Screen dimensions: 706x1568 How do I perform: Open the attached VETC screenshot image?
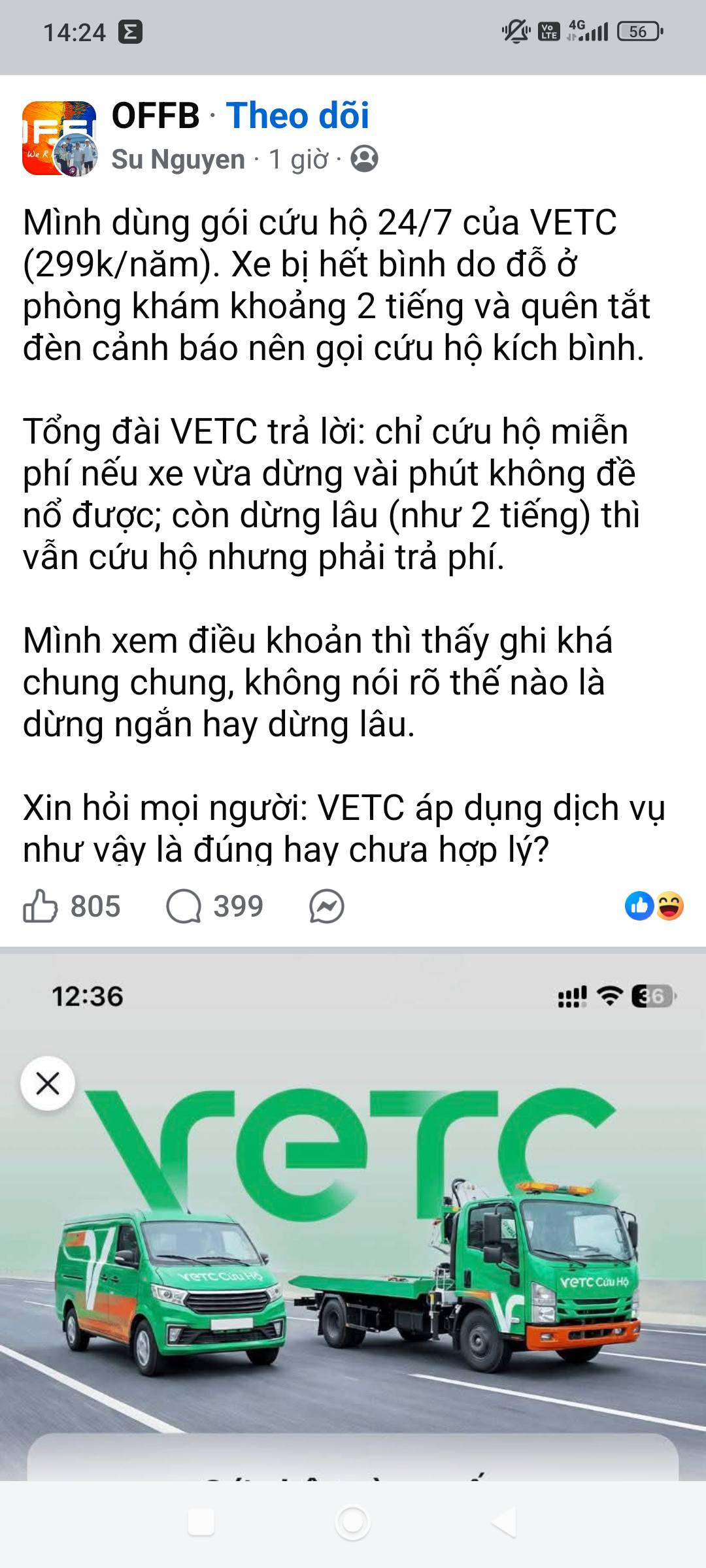[x=353, y=1241]
